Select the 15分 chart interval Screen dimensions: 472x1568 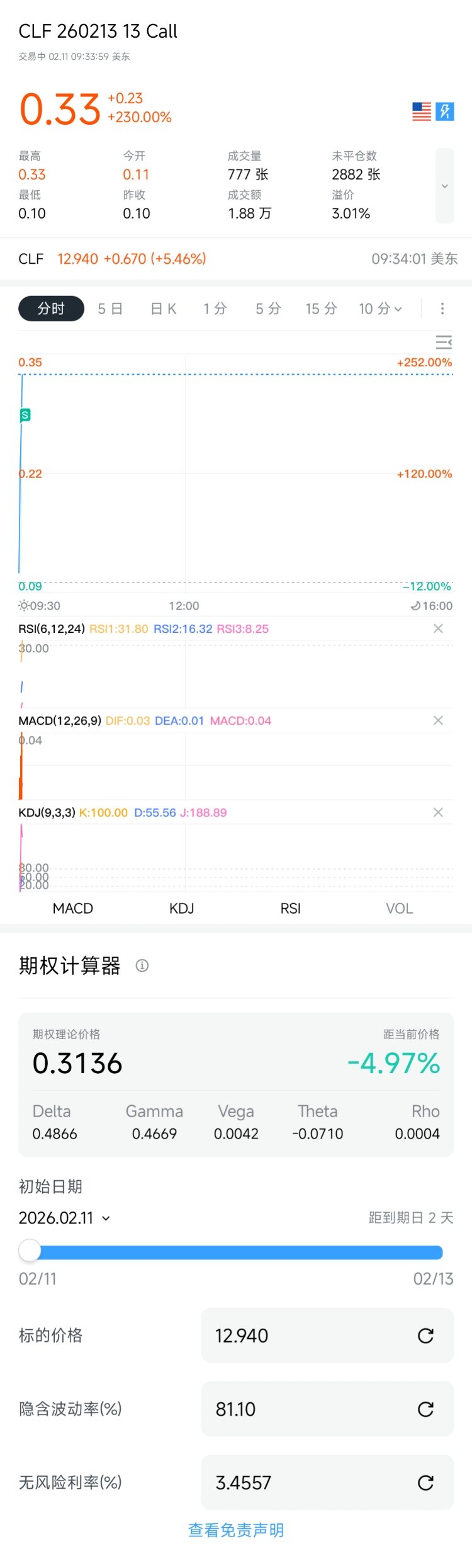coord(322,309)
